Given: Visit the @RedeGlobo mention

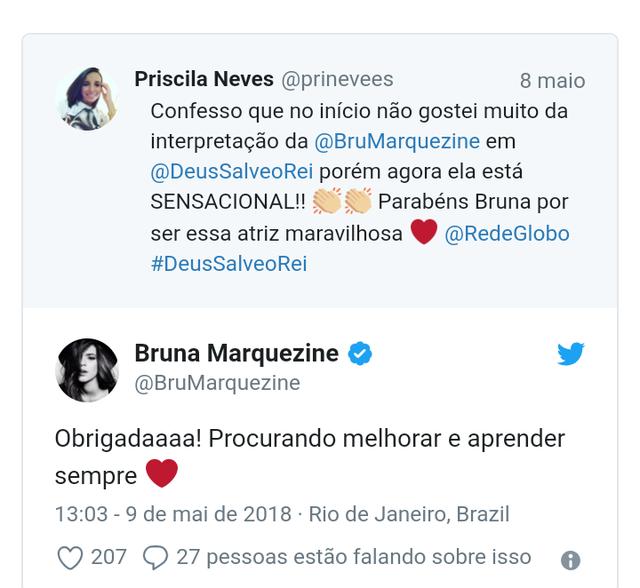Looking at the screenshot, I should tap(506, 233).
